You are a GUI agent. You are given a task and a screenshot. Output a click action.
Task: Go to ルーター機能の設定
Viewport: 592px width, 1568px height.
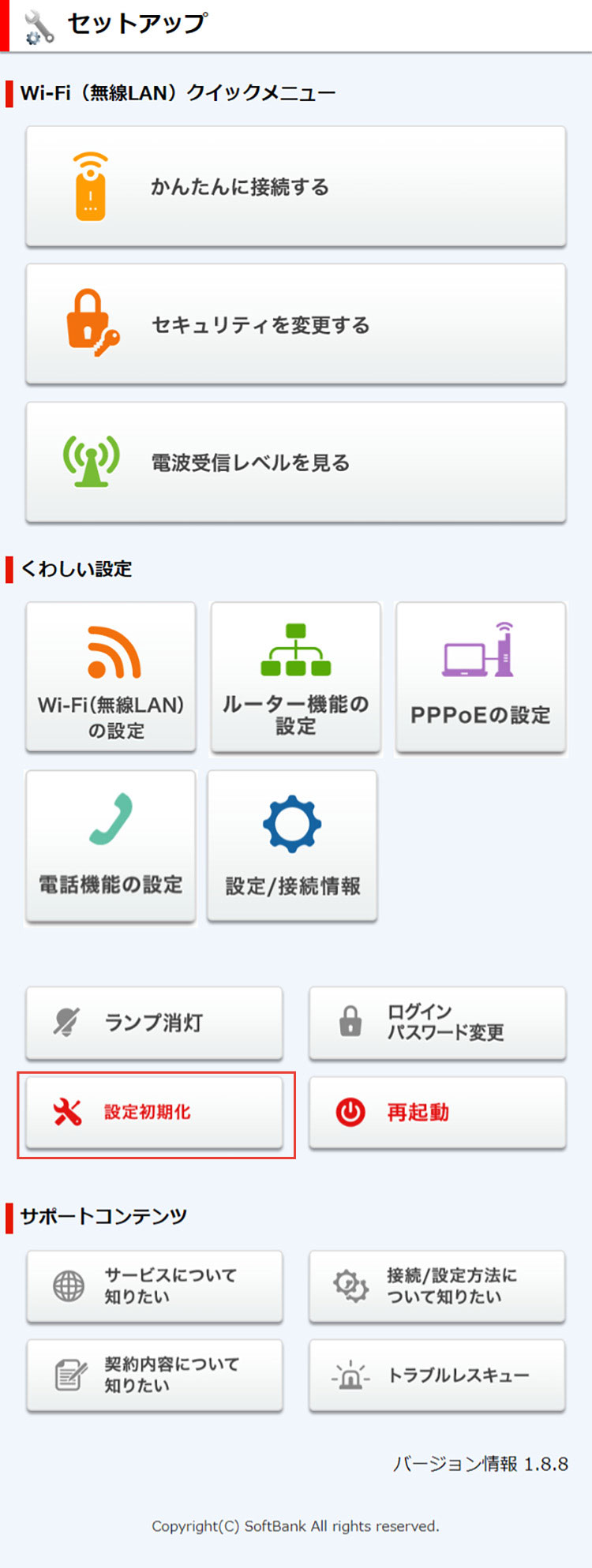(x=295, y=677)
